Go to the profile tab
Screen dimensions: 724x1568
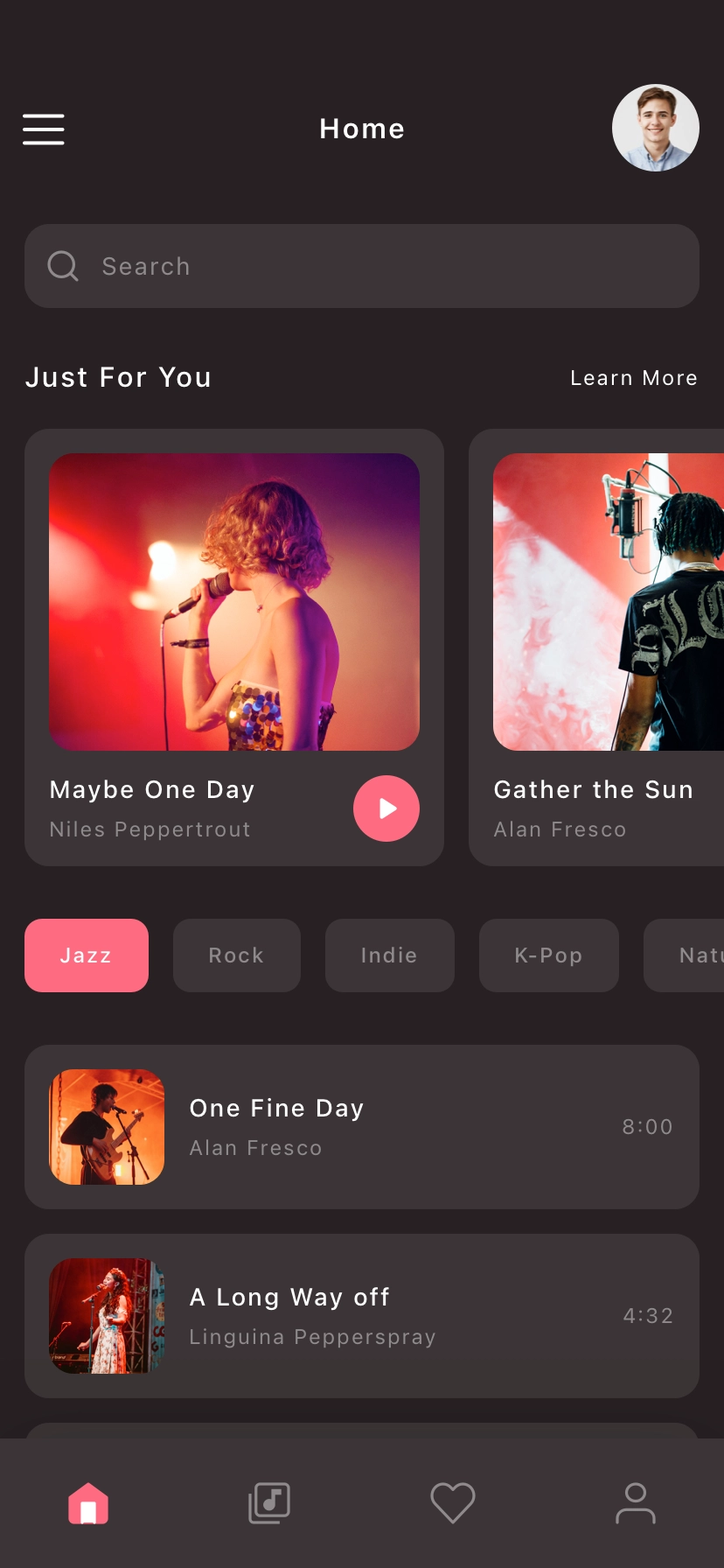636,1503
